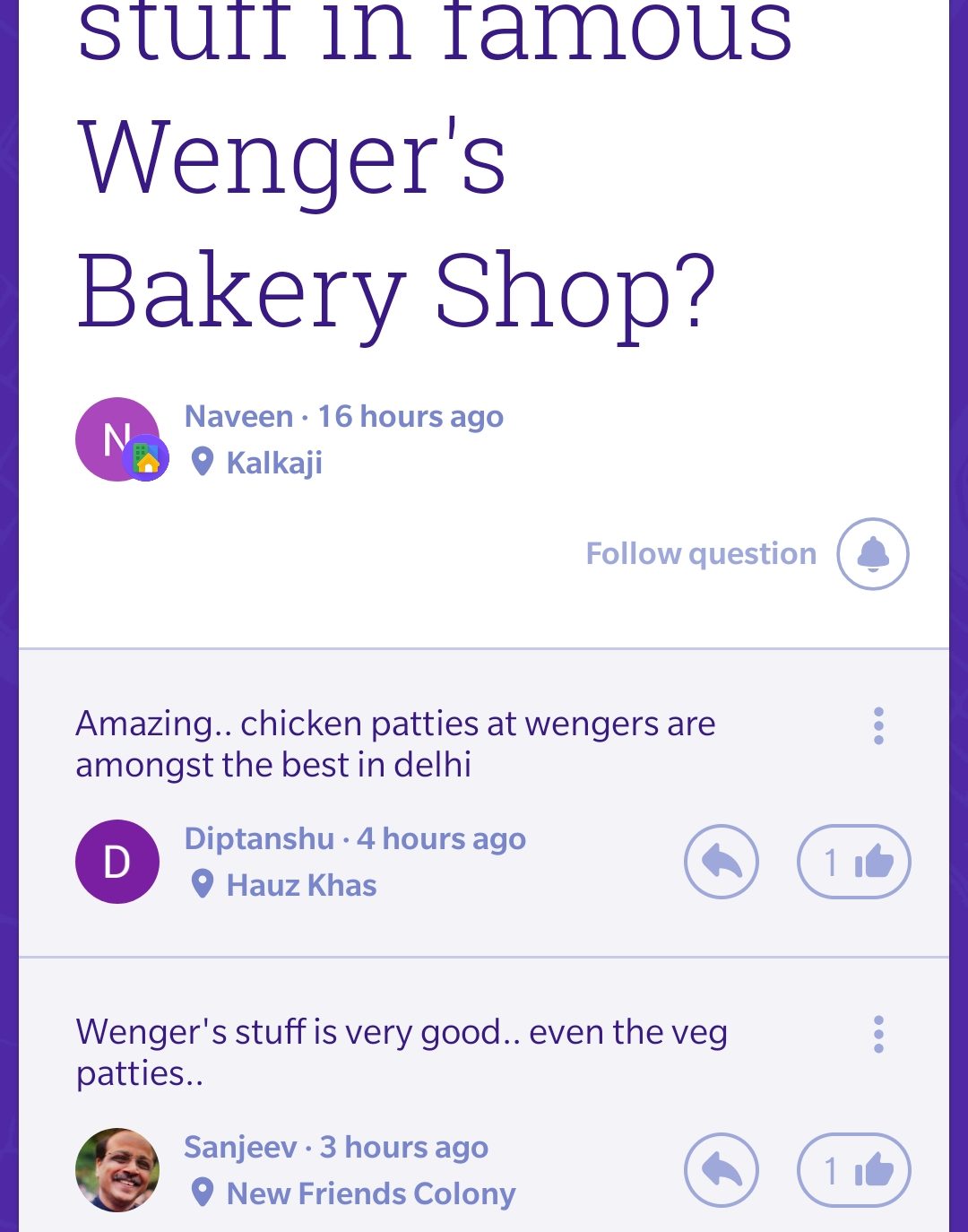Reply to Diptanshu's answer

pos(722,862)
